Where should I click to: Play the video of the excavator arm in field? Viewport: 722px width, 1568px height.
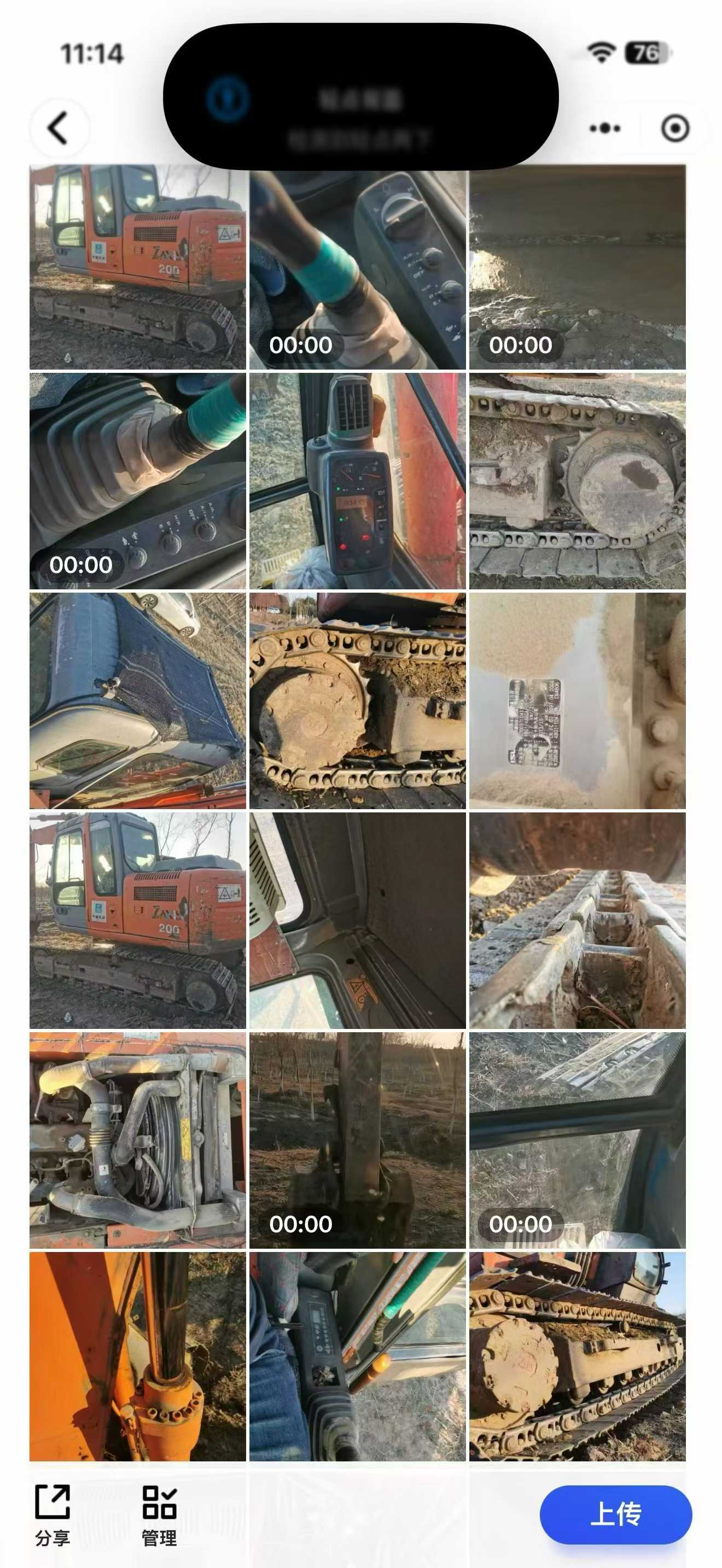tap(357, 1140)
